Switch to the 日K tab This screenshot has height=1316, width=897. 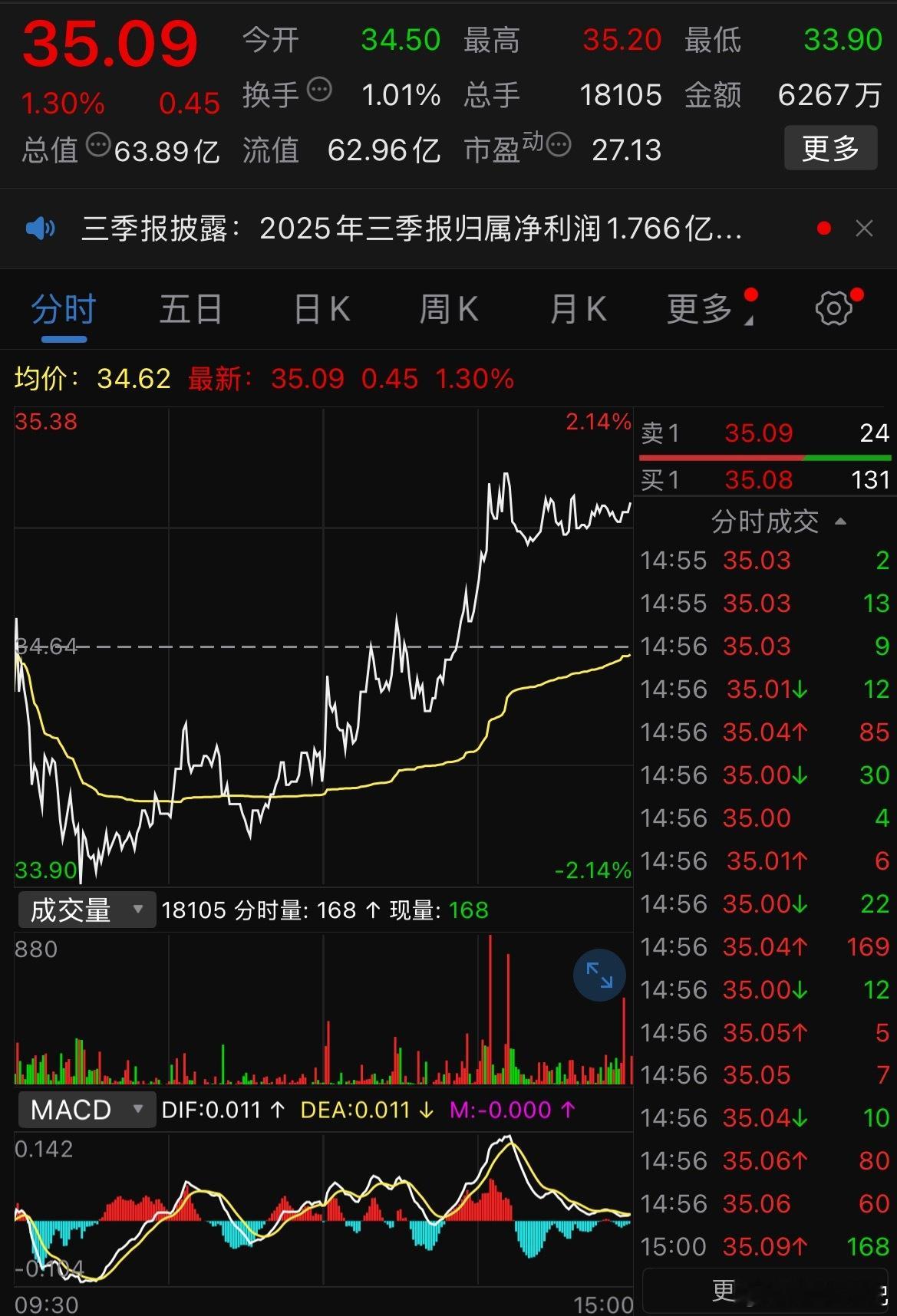(x=319, y=309)
